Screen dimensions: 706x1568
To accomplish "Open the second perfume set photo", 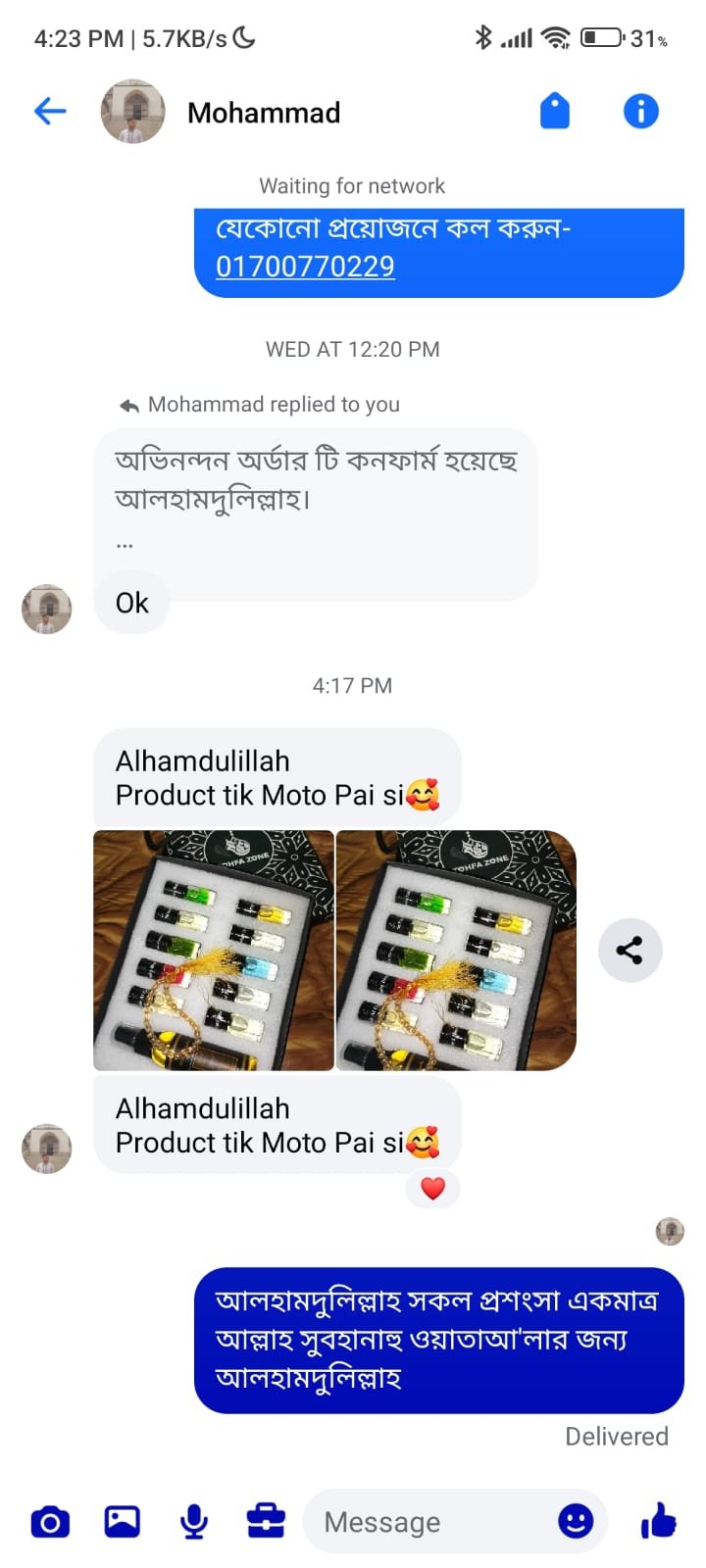I will coord(456,951).
